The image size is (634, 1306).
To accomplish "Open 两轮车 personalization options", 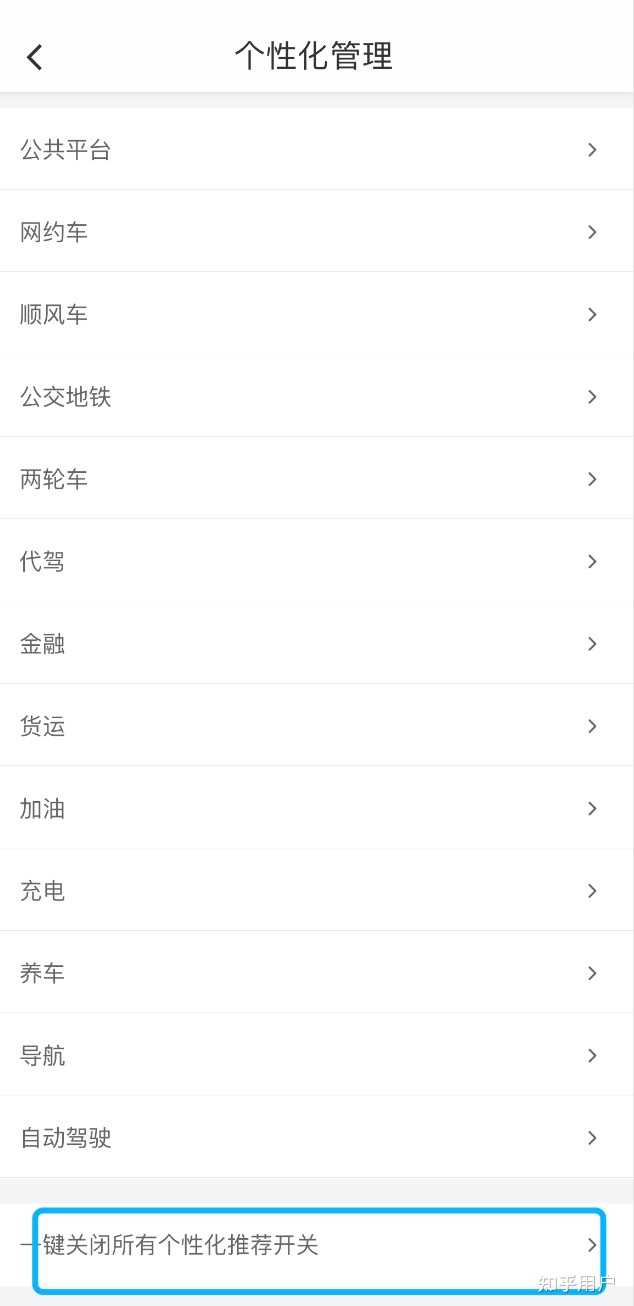I will 316,479.
